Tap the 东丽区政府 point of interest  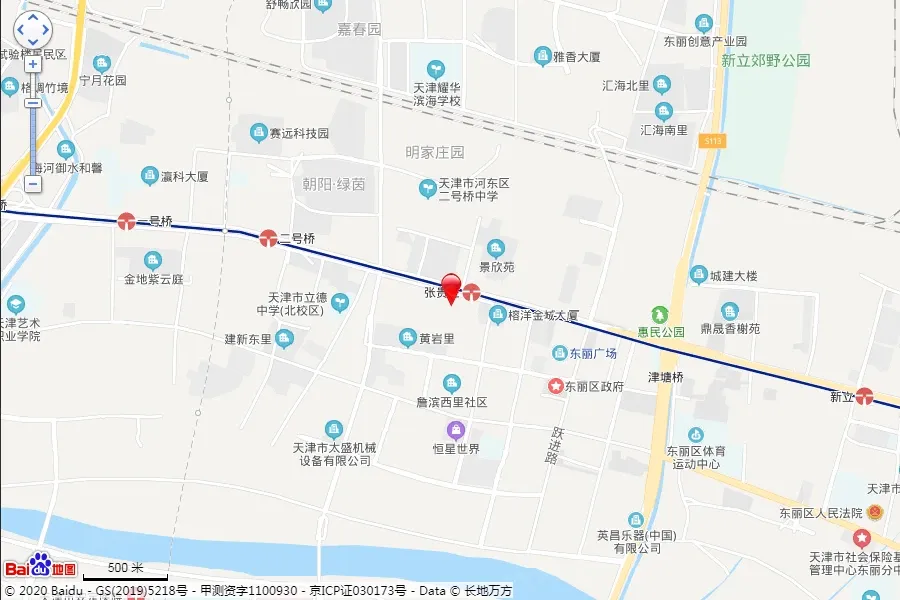pyautogui.click(x=555, y=385)
